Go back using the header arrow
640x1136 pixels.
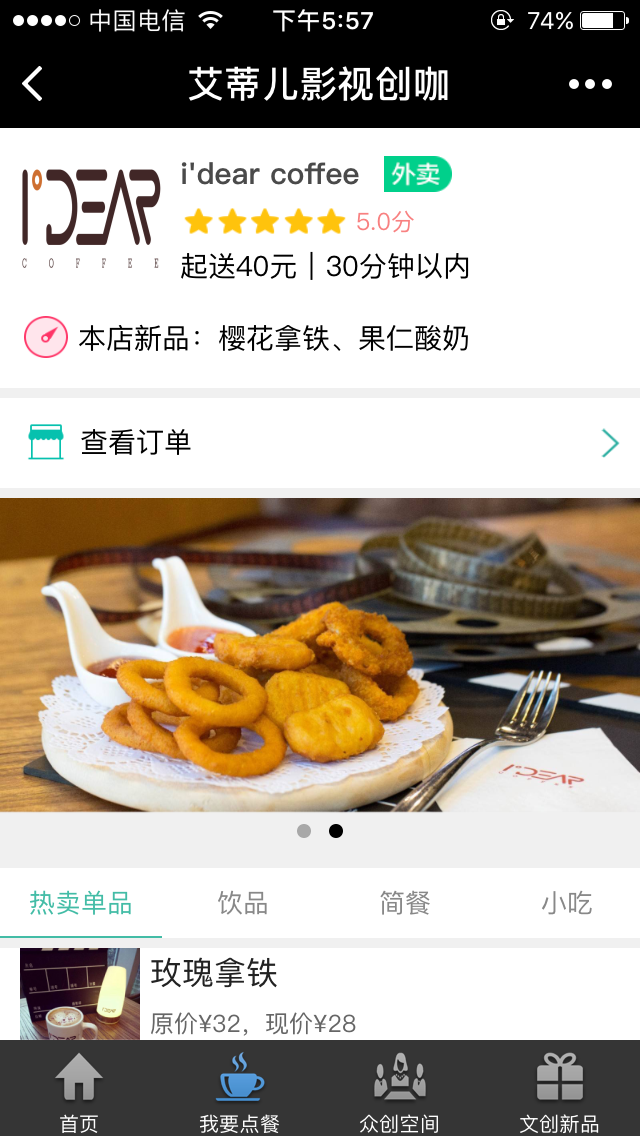33,84
